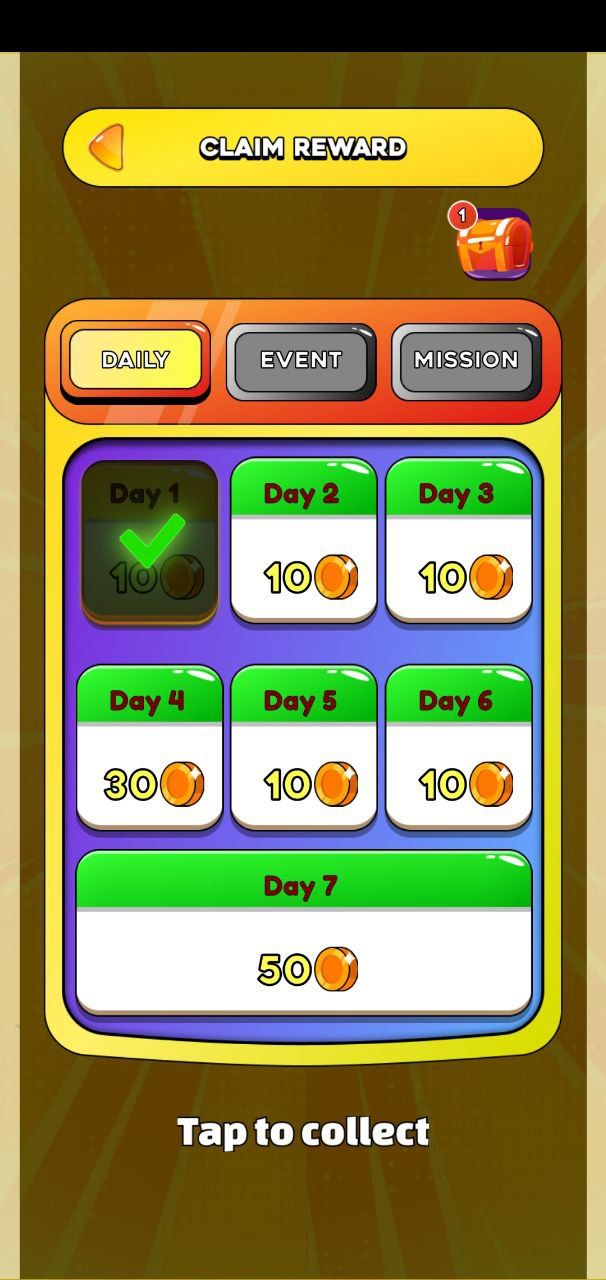The height and width of the screenshot is (1280, 606).
Task: Tap the Day 3 reward card
Action: pos(458,541)
